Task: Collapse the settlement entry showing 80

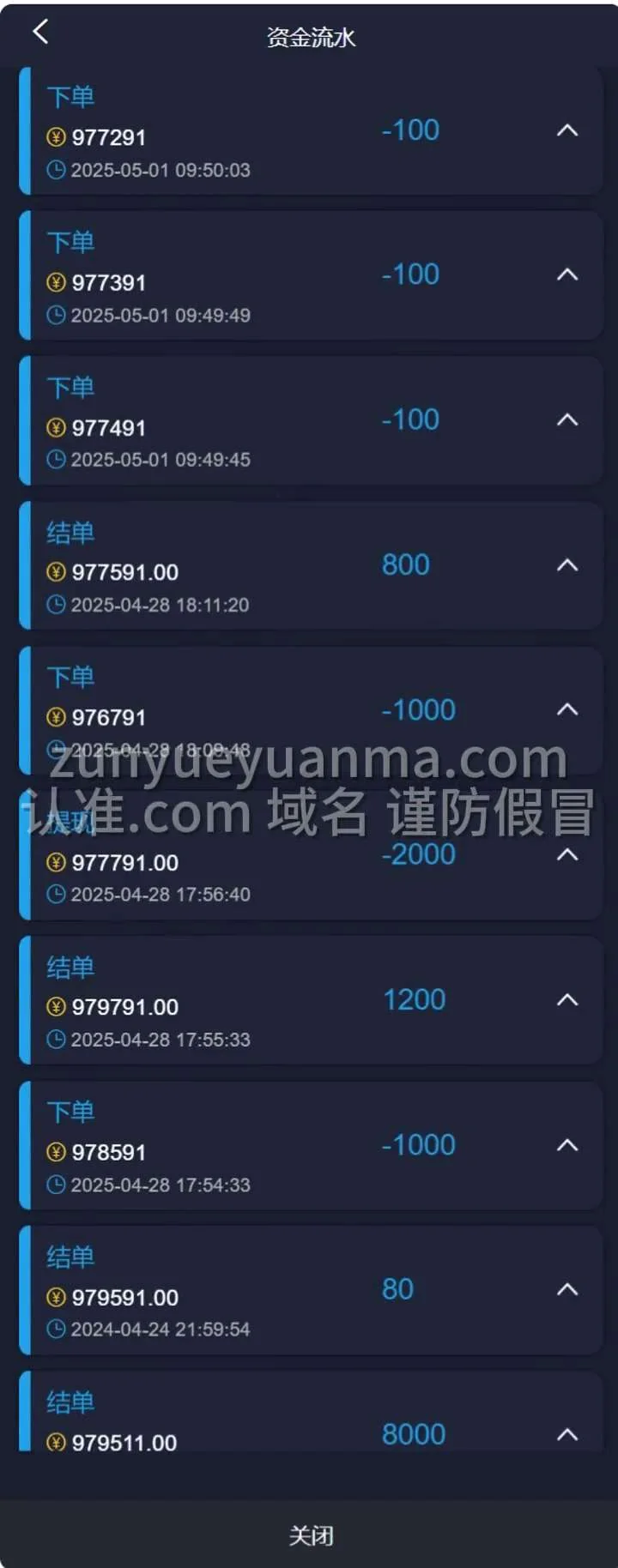Action: (x=567, y=1289)
